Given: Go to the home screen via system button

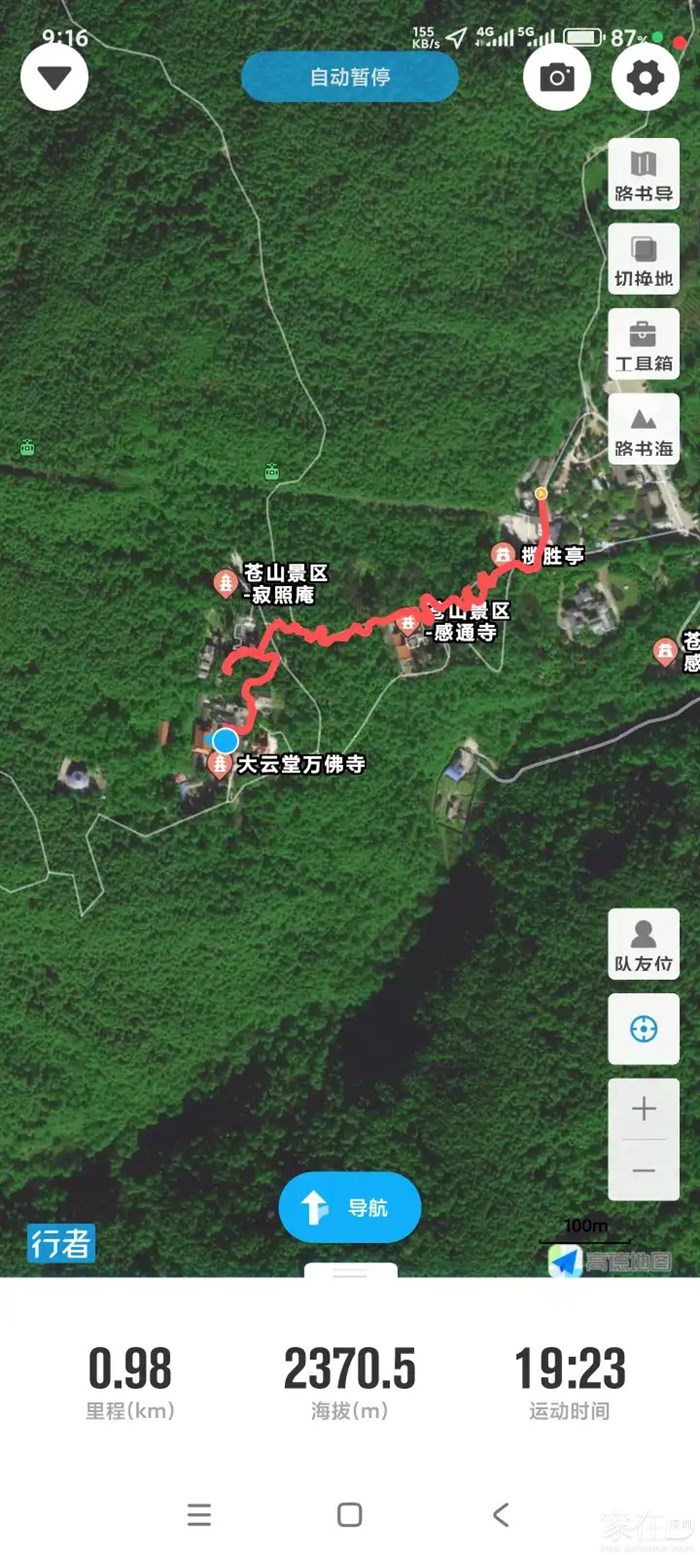Looking at the screenshot, I should (x=349, y=1514).
